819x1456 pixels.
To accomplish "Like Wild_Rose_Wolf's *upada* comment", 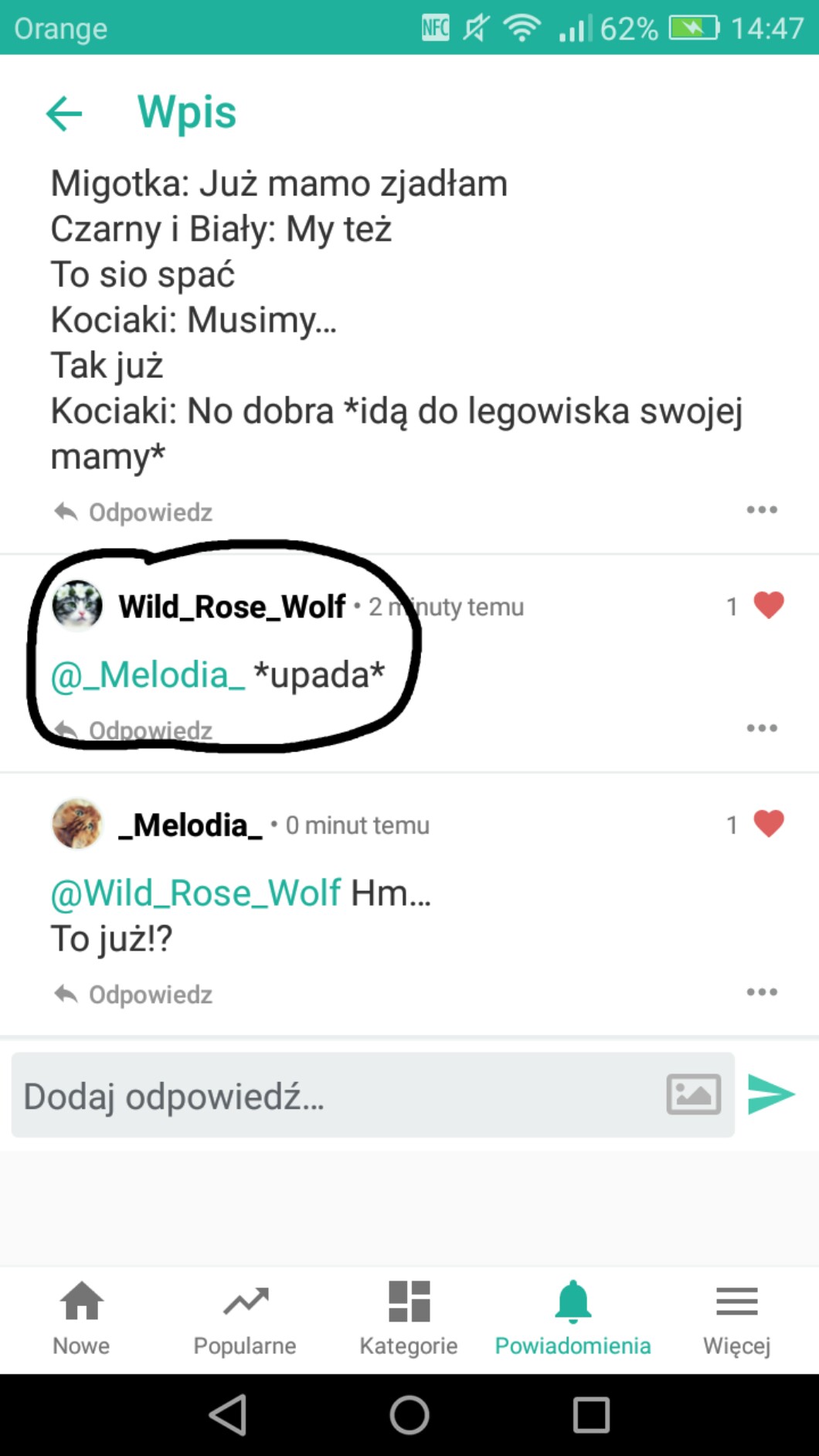I will pos(768,605).
